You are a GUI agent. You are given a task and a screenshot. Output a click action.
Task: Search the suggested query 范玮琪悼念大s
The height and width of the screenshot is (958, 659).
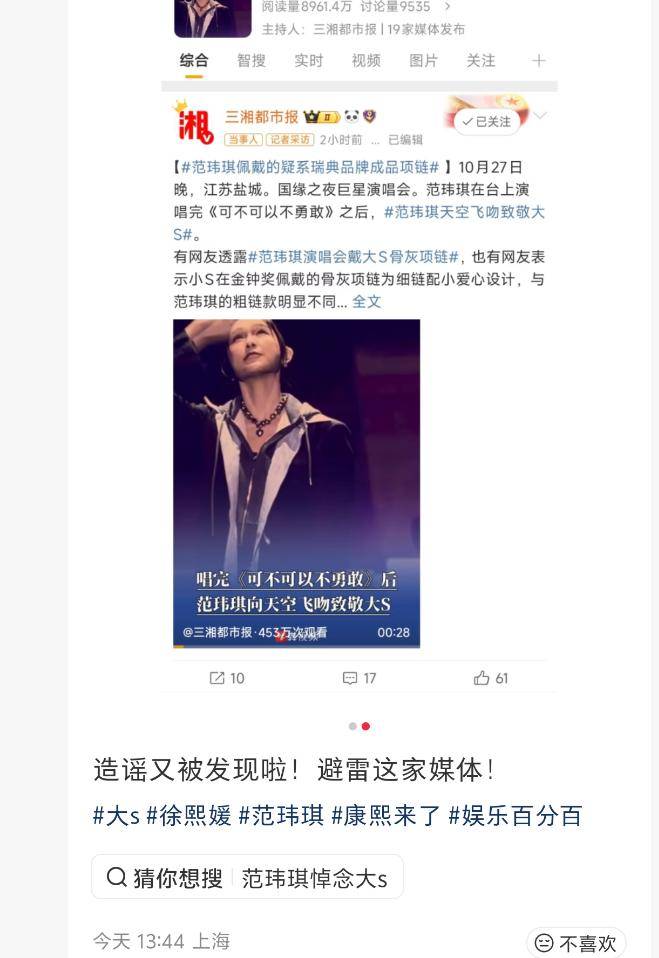[x=314, y=878]
